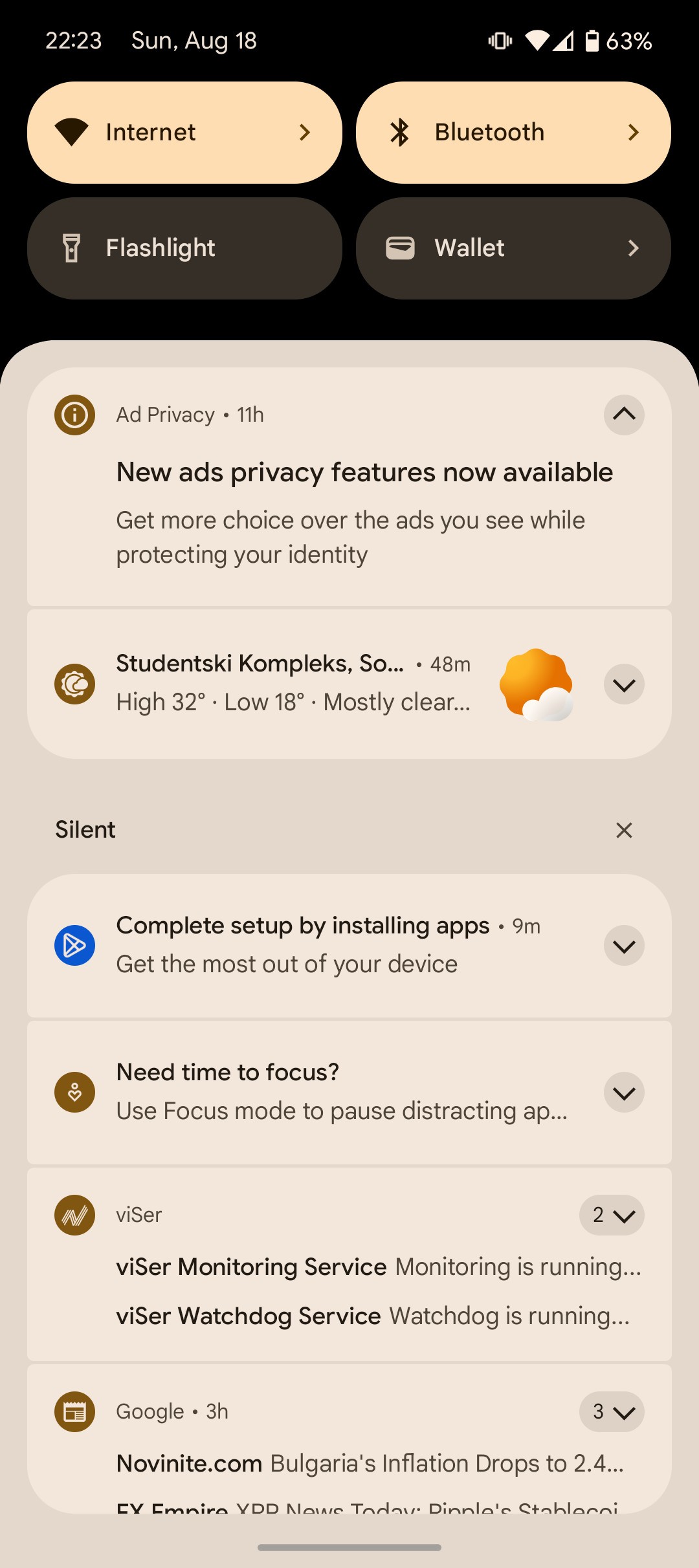Open the Wallet tile
Viewport: 699px width, 1568px height.
[513, 248]
